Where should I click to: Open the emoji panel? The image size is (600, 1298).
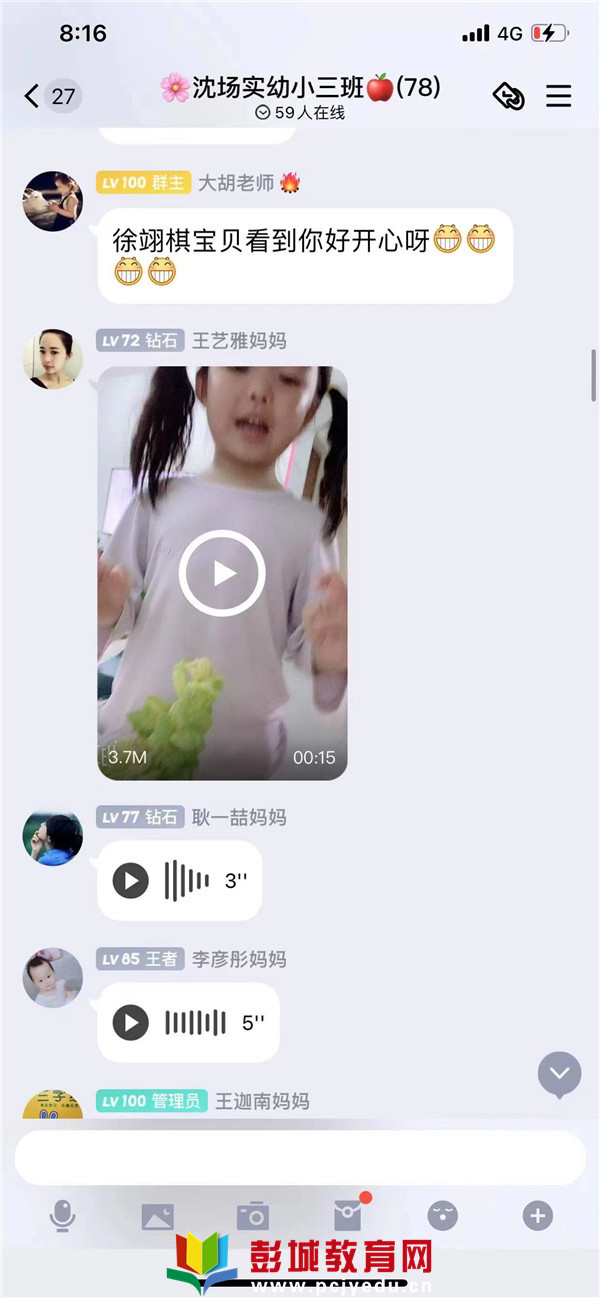442,1215
